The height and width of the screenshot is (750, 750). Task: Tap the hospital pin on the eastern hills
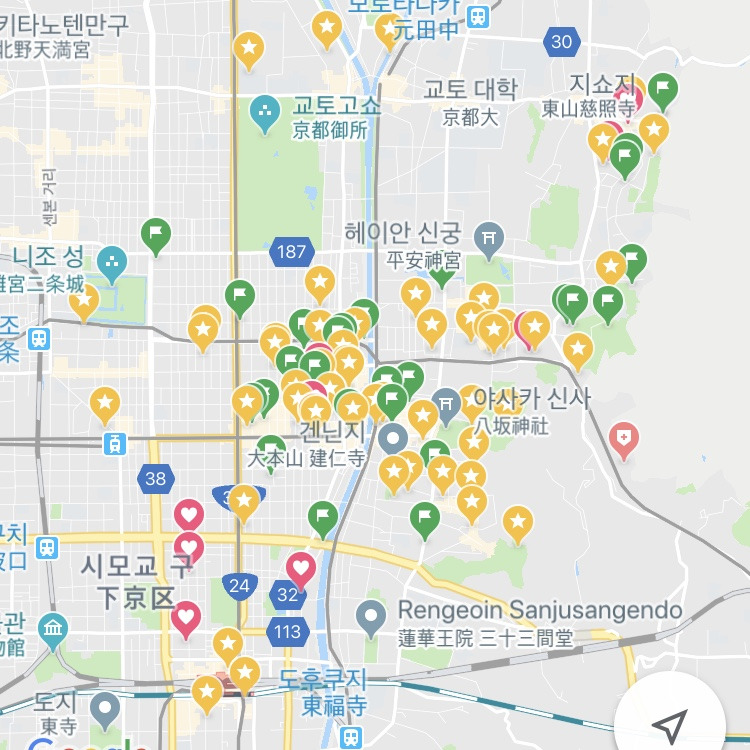pos(624,441)
